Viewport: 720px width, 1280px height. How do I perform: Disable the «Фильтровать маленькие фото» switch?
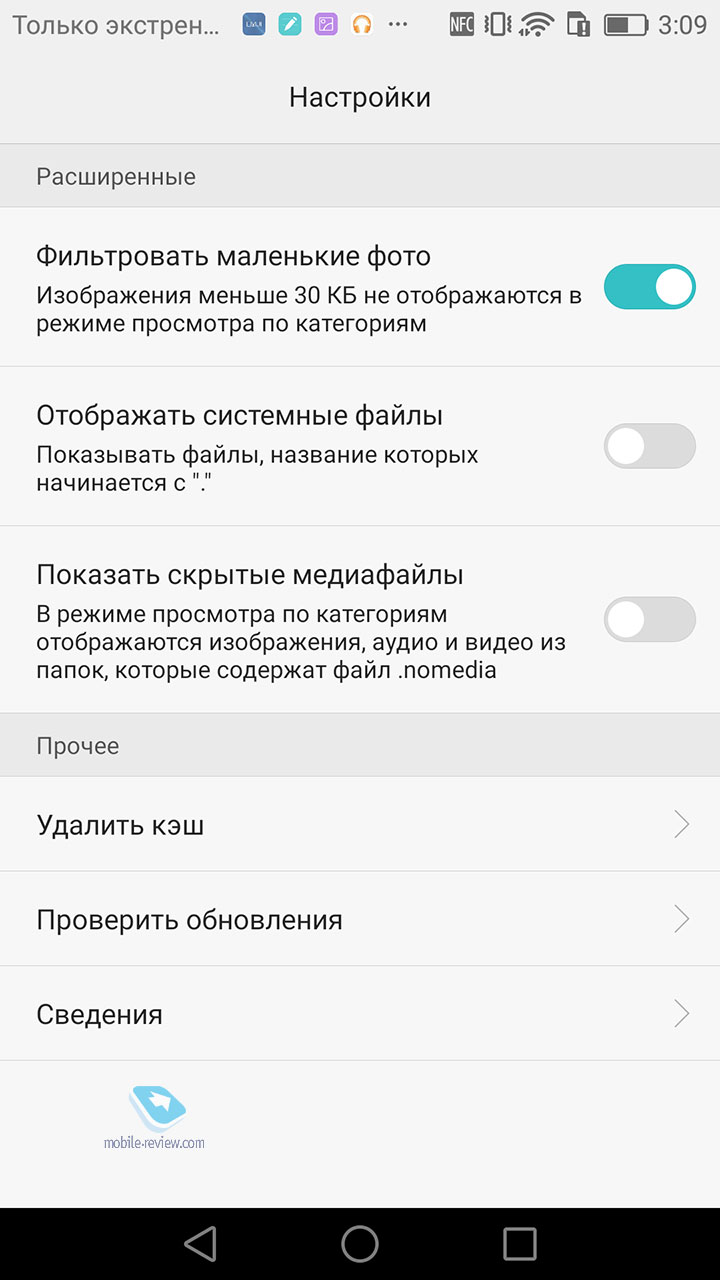pyautogui.click(x=649, y=287)
